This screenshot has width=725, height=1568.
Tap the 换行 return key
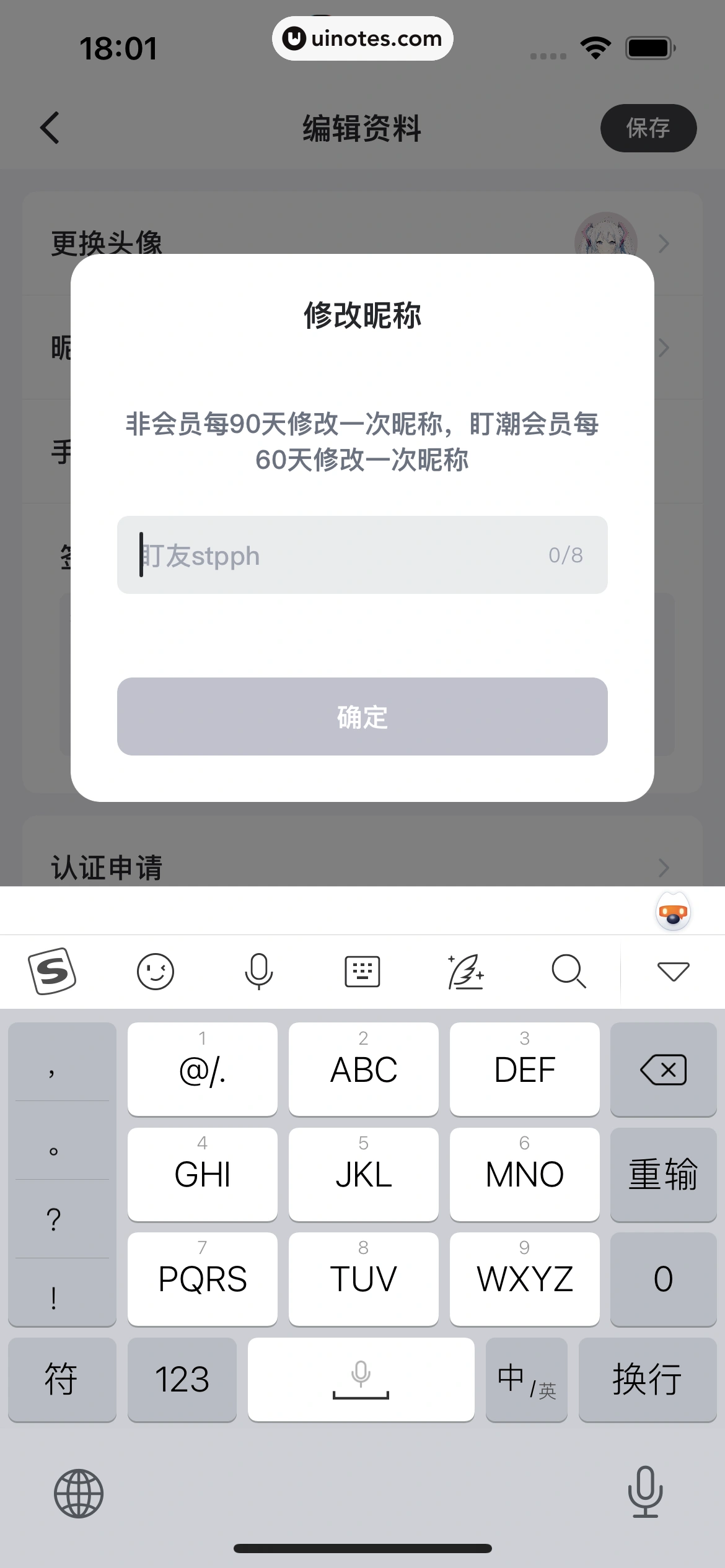tap(647, 1379)
